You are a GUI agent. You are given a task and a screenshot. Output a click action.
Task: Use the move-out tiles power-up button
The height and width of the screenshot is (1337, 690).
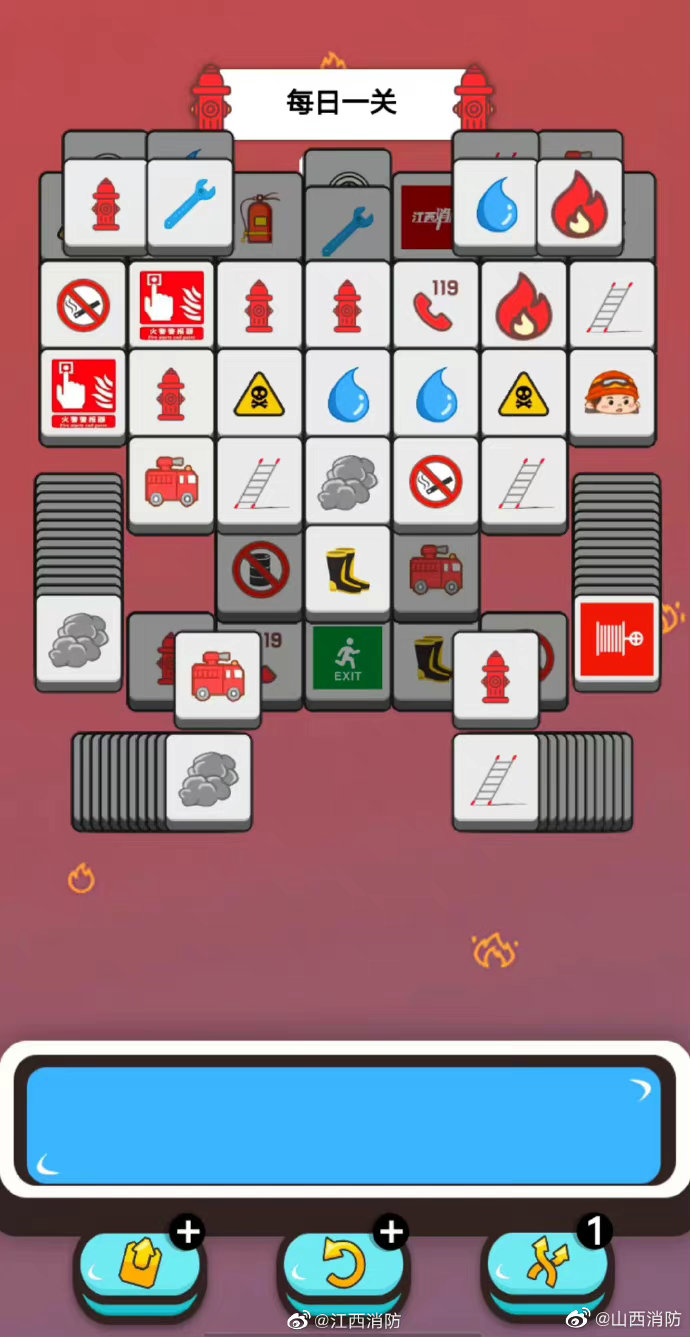[x=140, y=1265]
